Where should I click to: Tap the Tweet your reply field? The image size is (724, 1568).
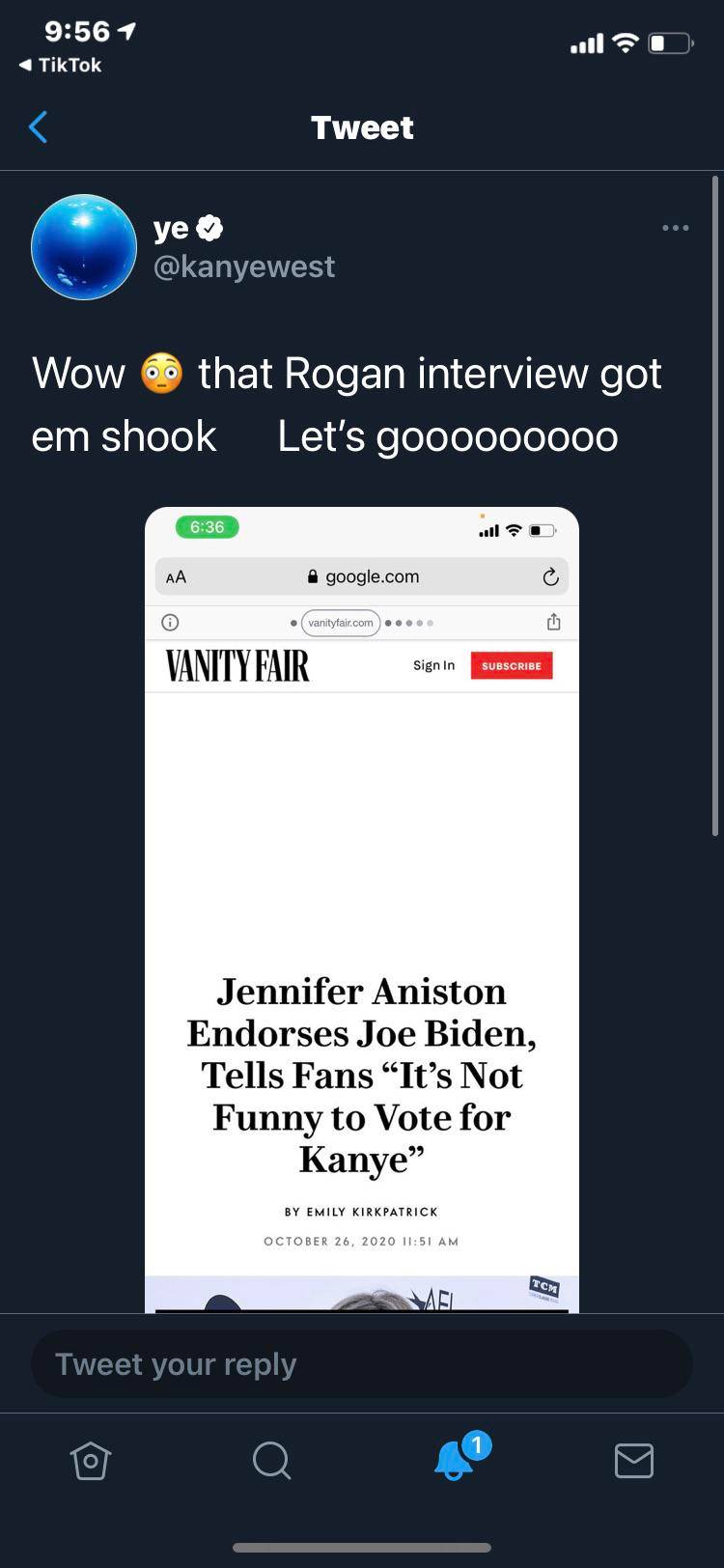point(362,1363)
